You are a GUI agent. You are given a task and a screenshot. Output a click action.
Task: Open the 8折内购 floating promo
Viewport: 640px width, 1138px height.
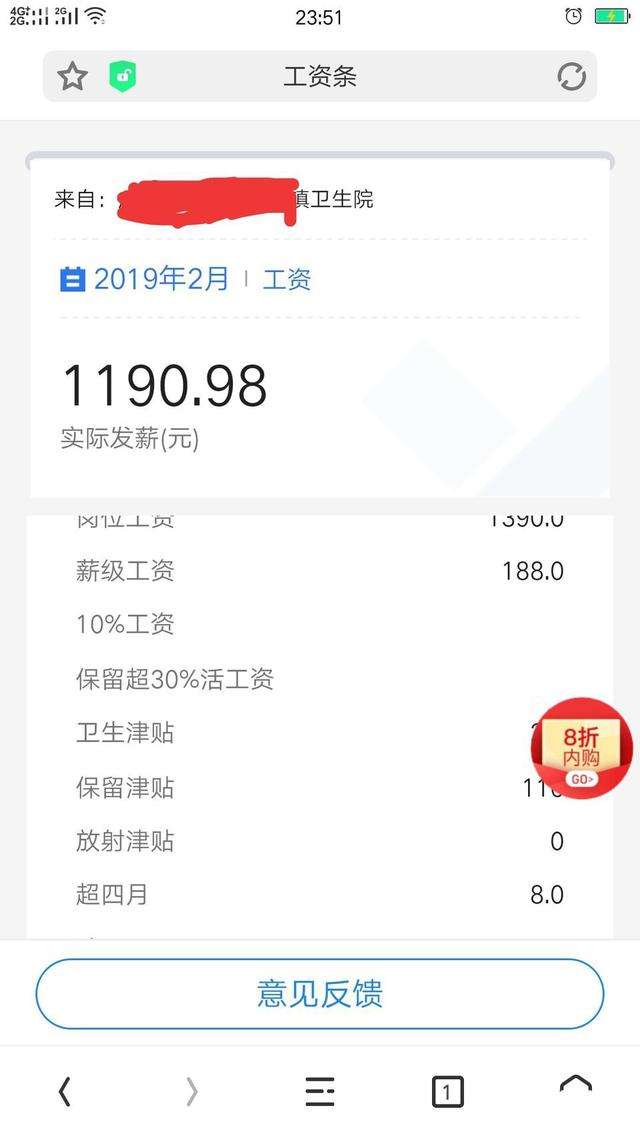(x=581, y=748)
